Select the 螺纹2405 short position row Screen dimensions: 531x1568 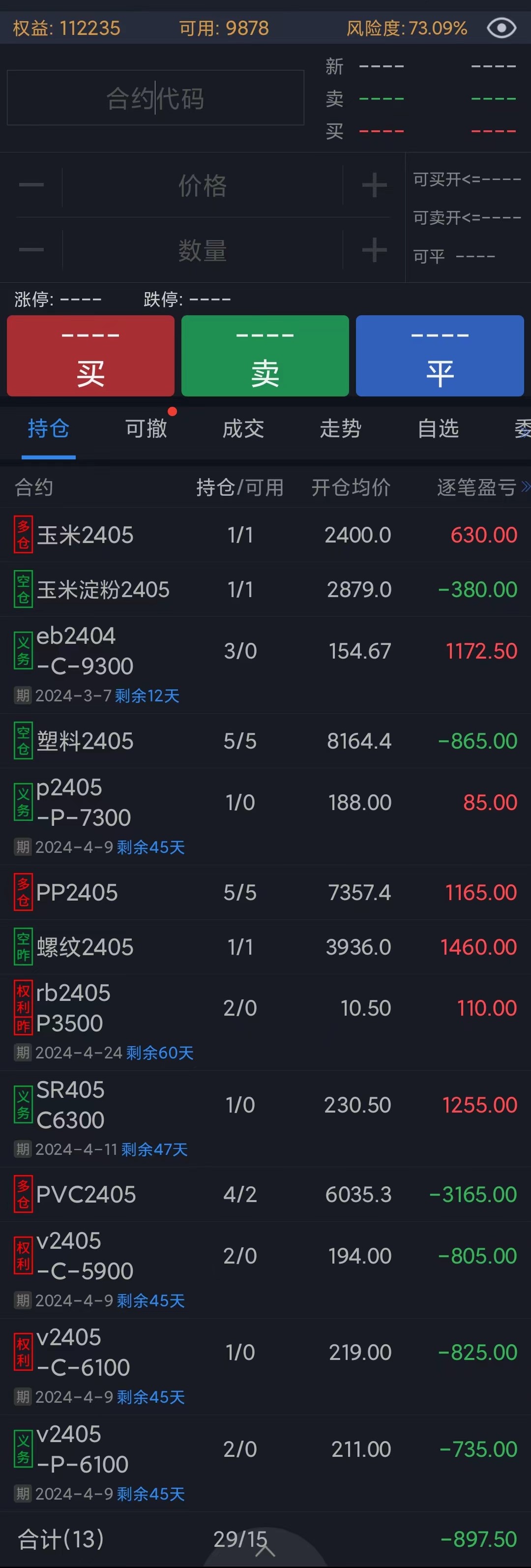(265, 946)
